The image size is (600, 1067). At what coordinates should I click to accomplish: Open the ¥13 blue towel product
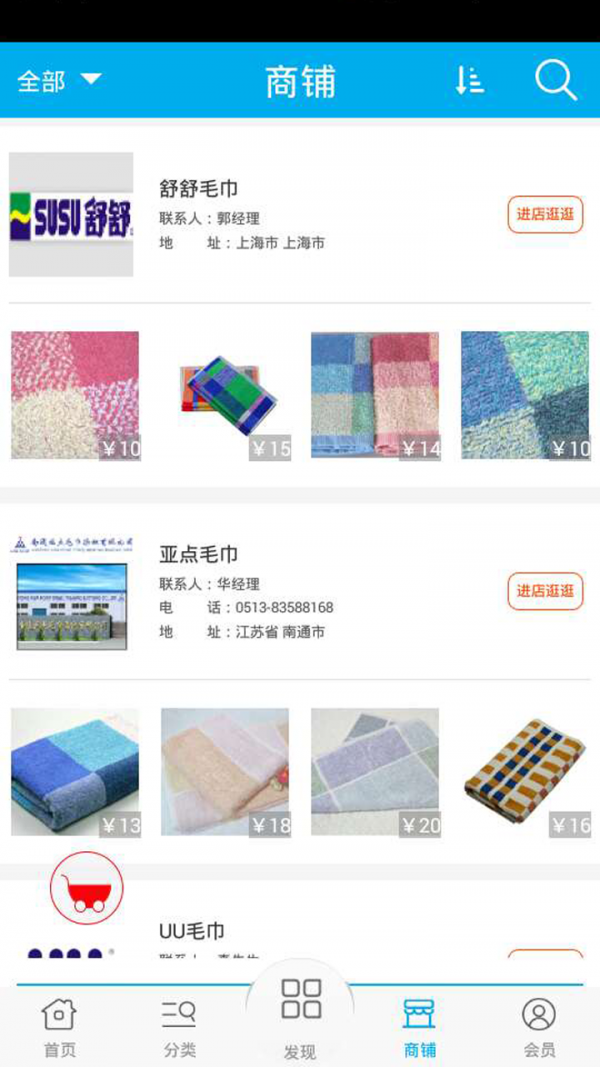click(x=75, y=772)
